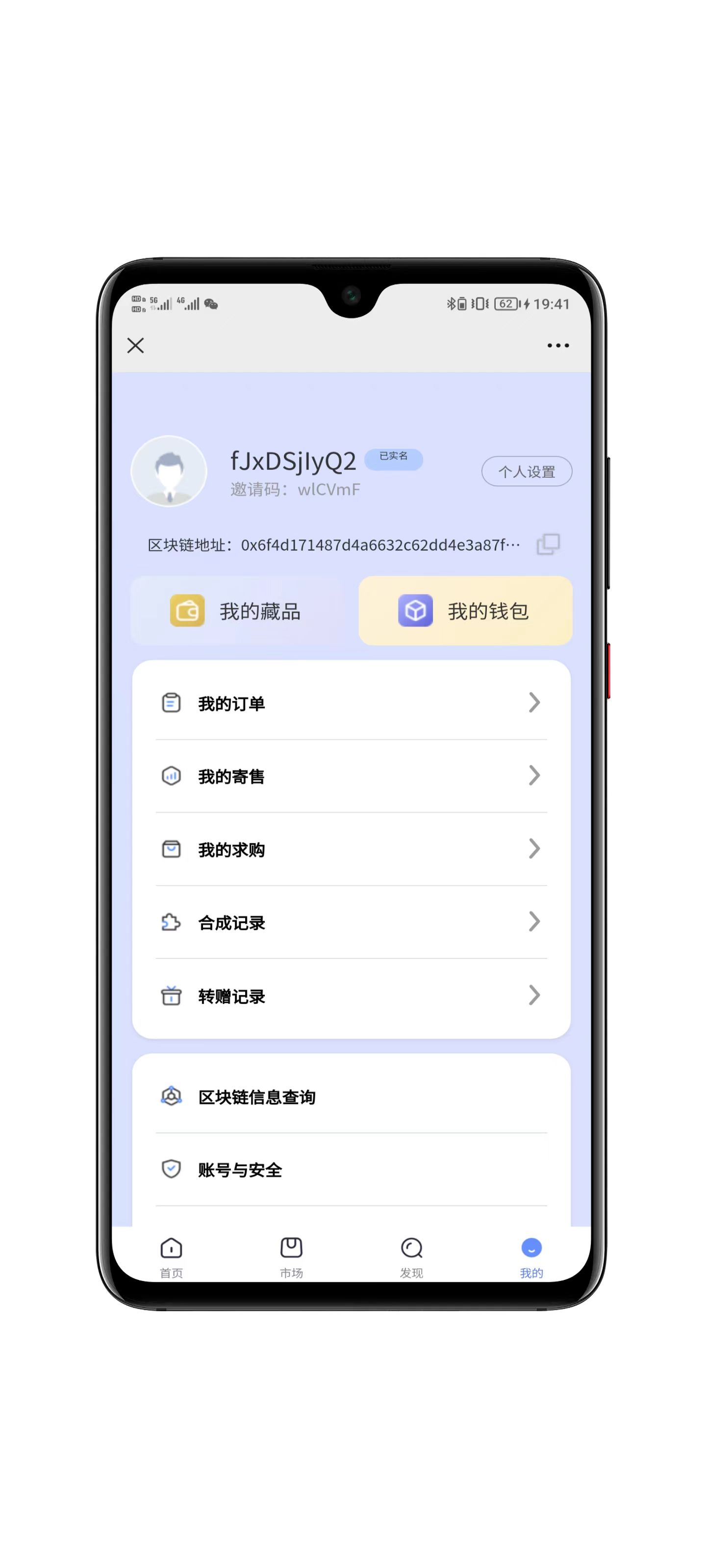Open 转赠记录 transfer records
Screen dimensions: 706x1568
351,997
